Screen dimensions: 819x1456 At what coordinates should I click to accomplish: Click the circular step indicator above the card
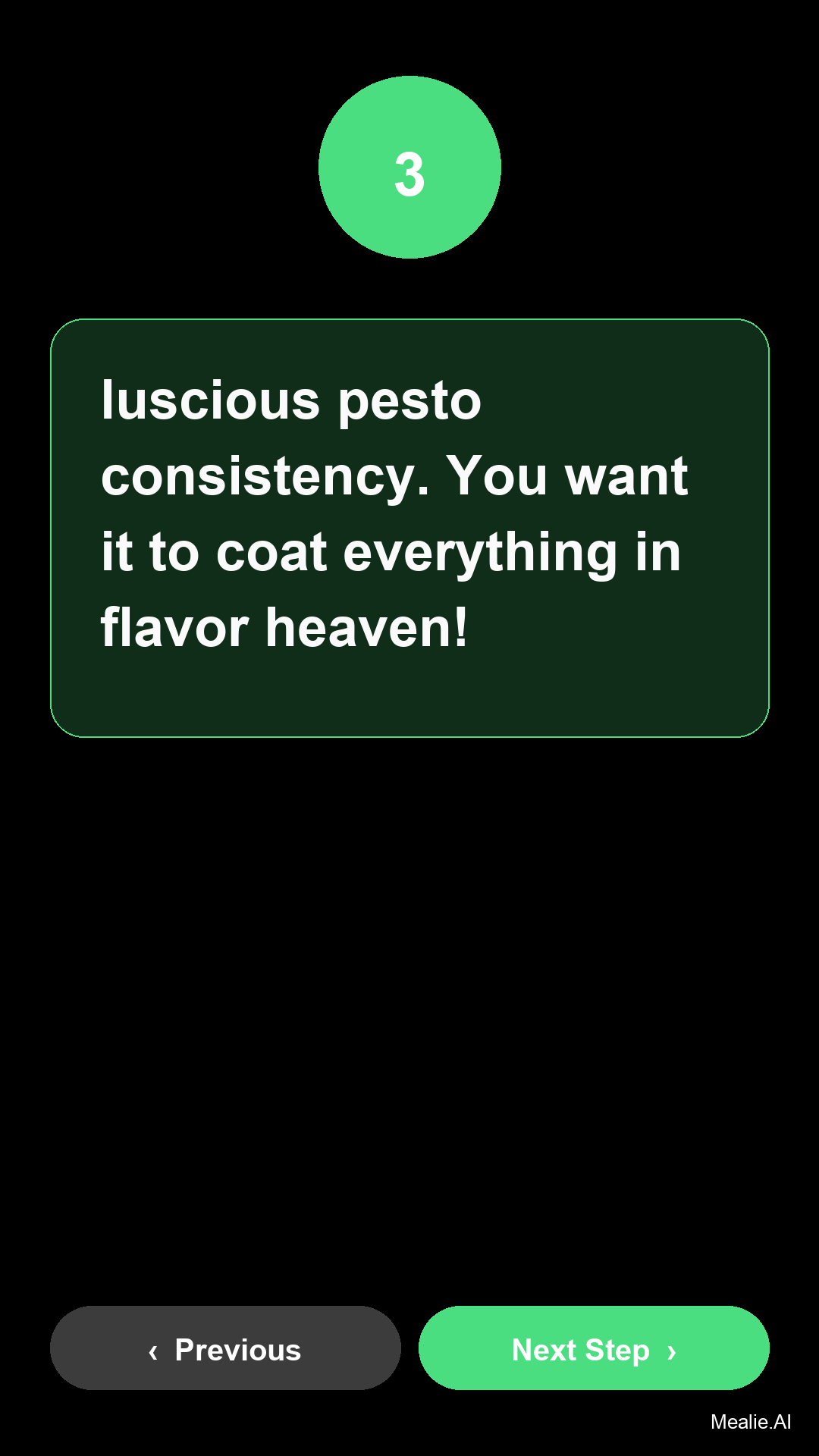409,167
